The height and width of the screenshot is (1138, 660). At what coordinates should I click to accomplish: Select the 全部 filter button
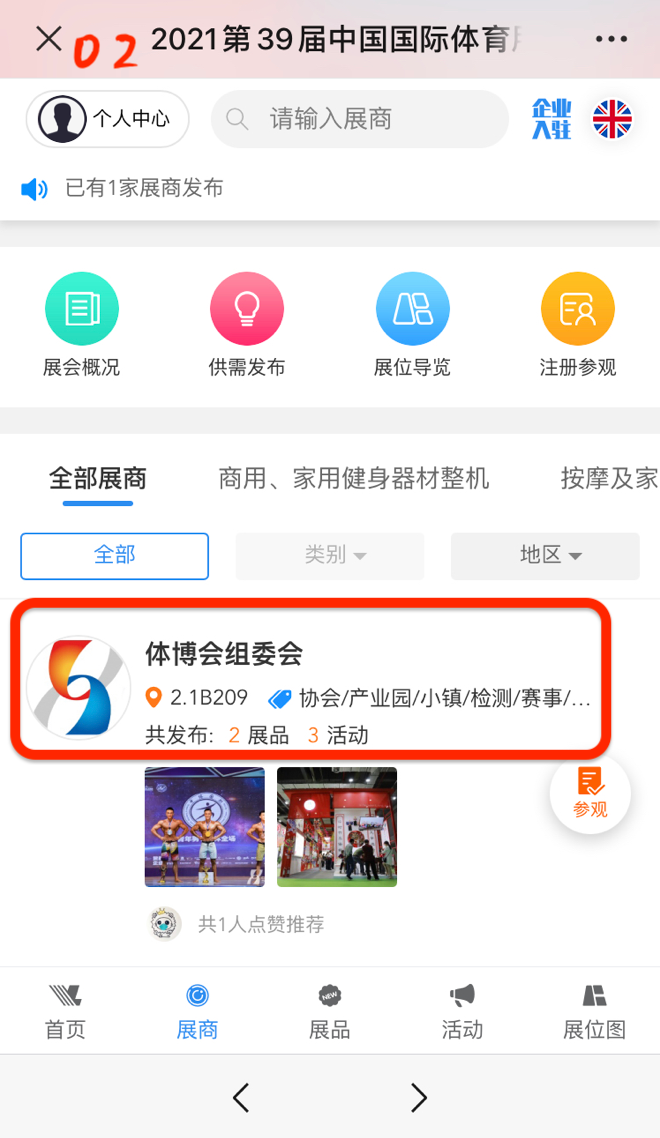coord(115,555)
